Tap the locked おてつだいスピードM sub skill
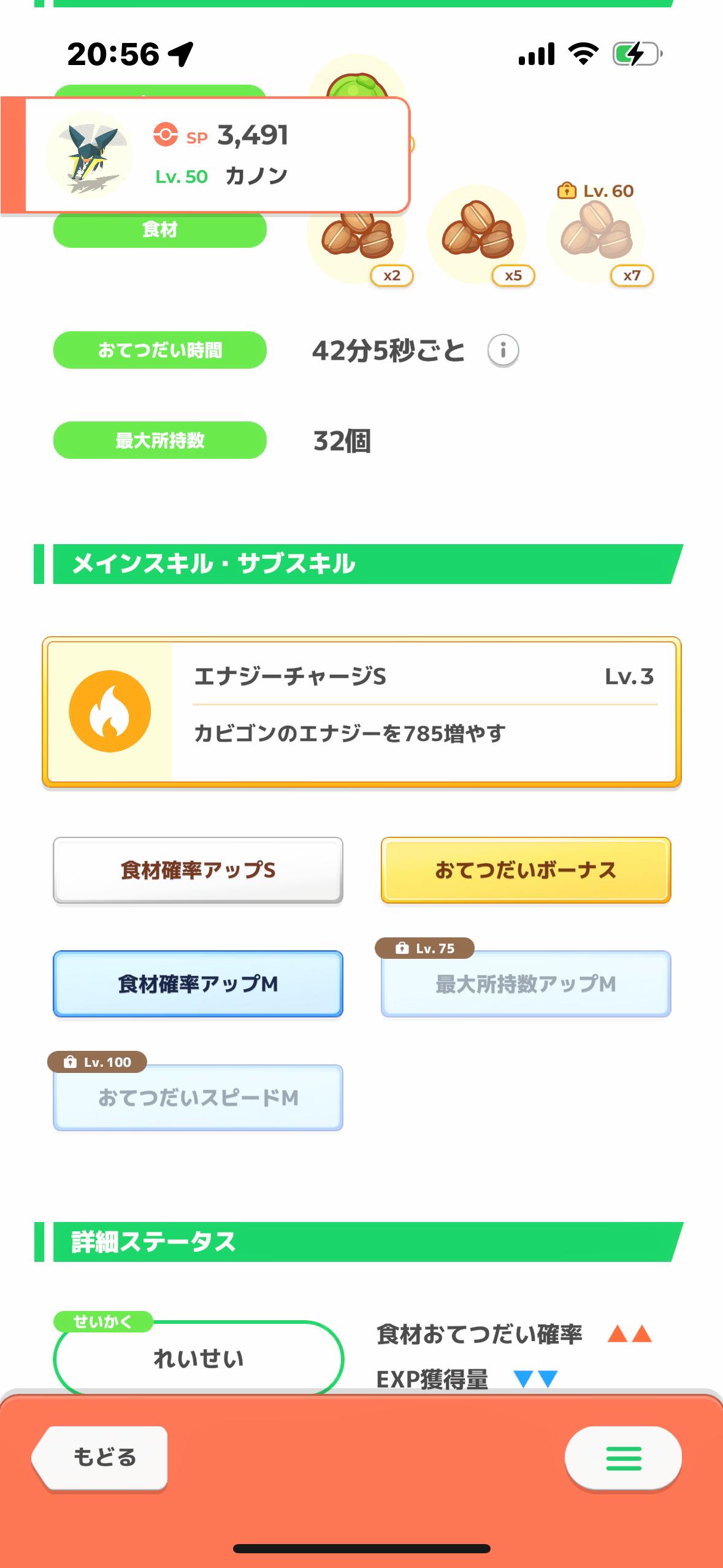The width and height of the screenshot is (723, 1568). 198,1097
